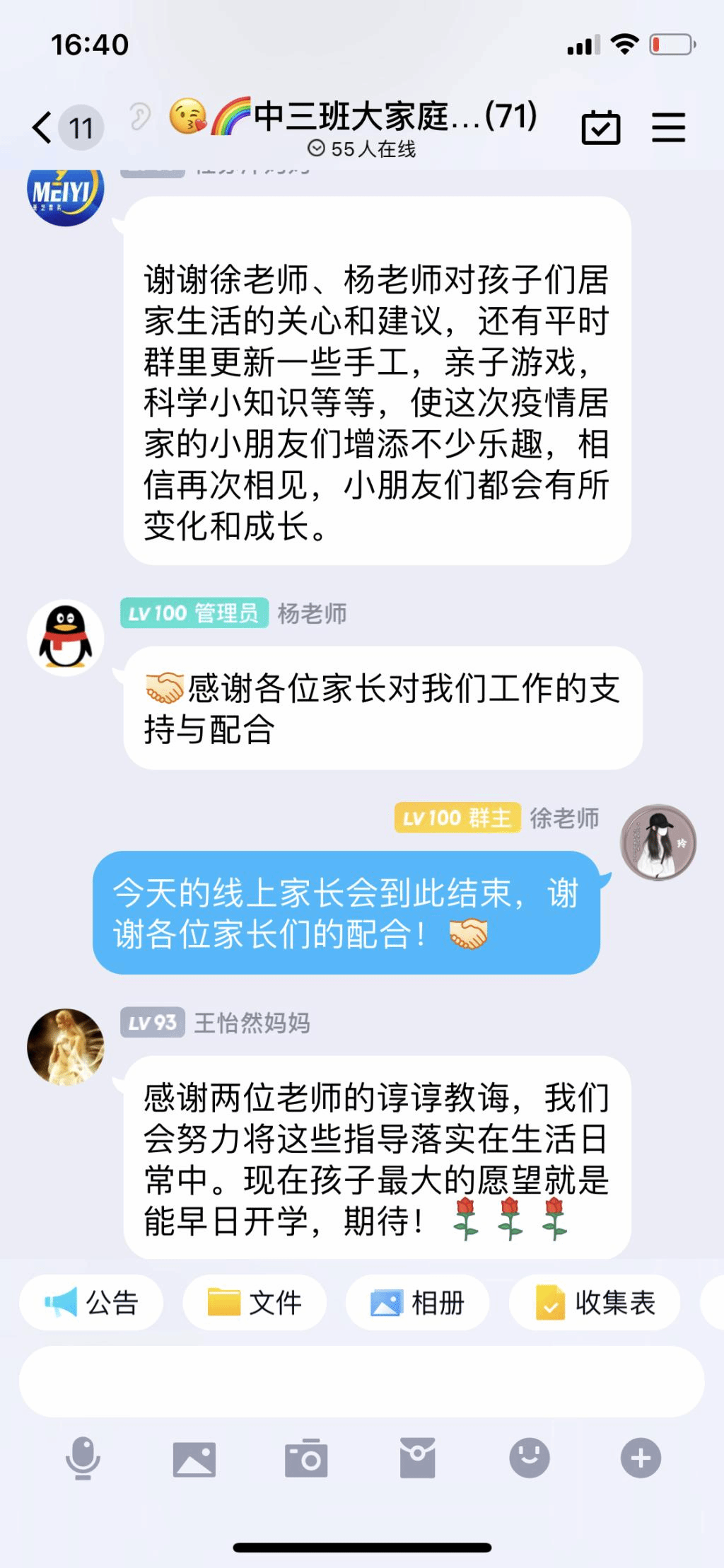Open the camera to take a photo
Viewport: 724px width, 1568px height.
(x=305, y=1458)
